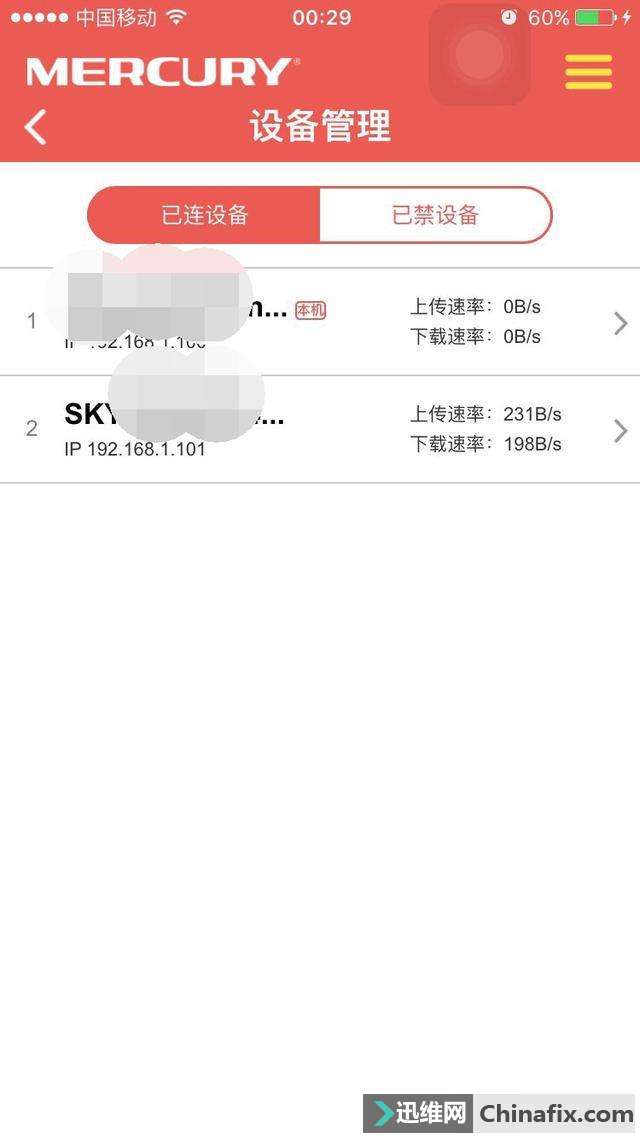Switch to the 已连设备 tab

(204, 215)
